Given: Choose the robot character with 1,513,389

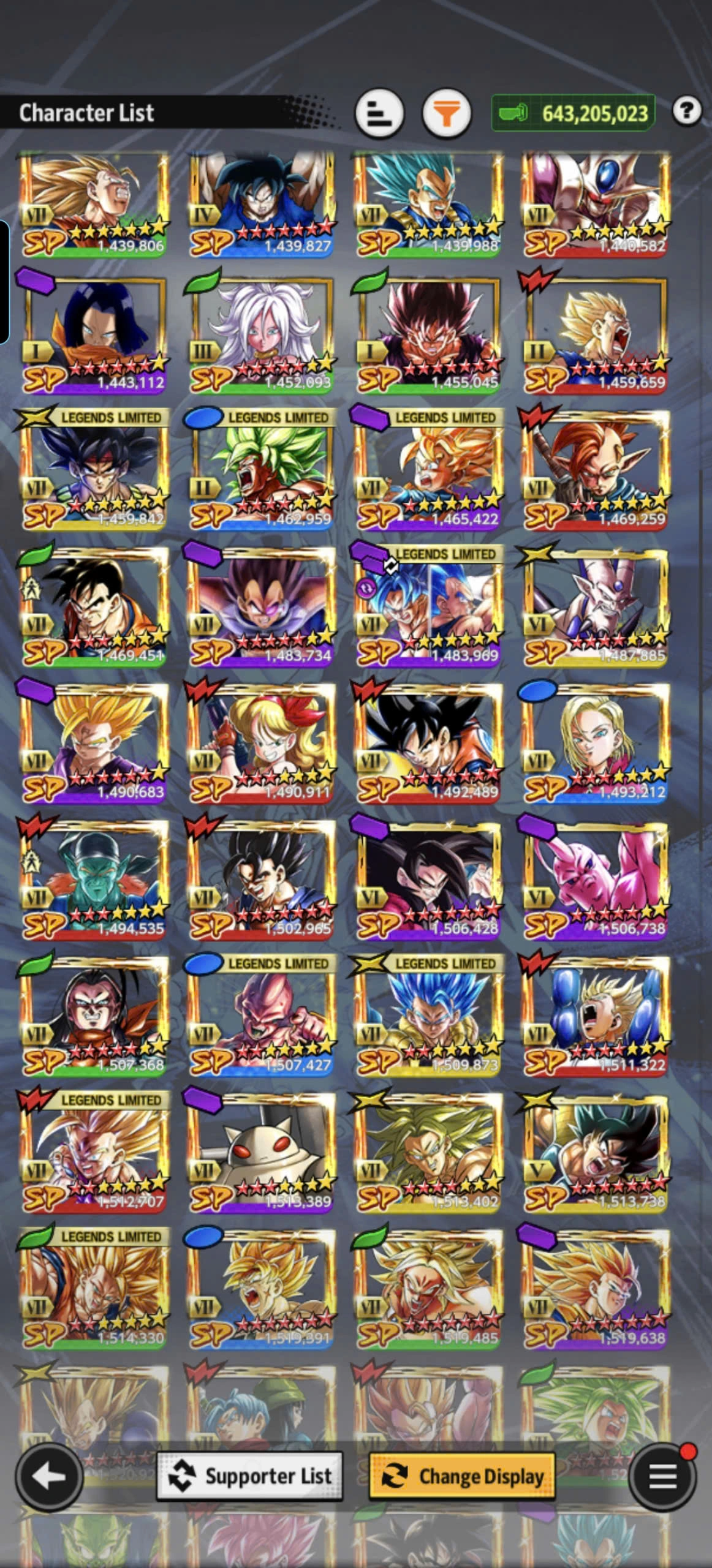Looking at the screenshot, I should (x=262, y=1154).
